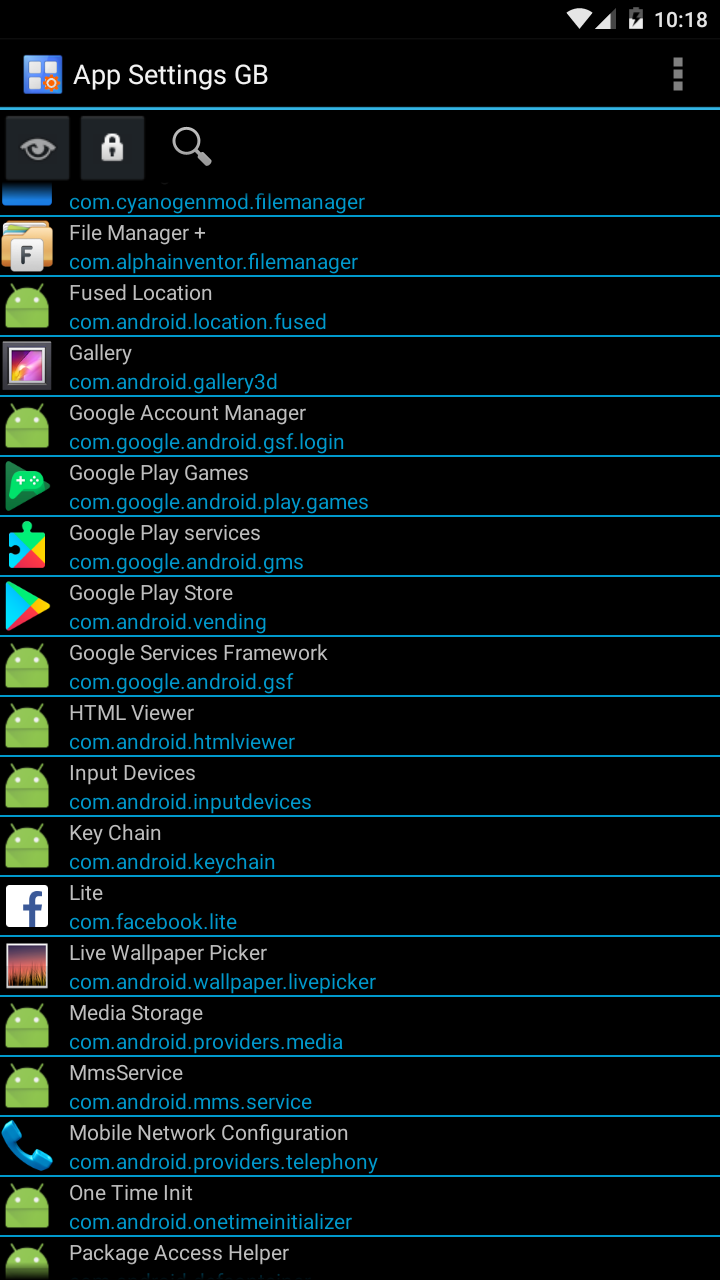Viewport: 720px width, 1280px height.
Task: Tap Google Services Framework row
Action: [360, 667]
